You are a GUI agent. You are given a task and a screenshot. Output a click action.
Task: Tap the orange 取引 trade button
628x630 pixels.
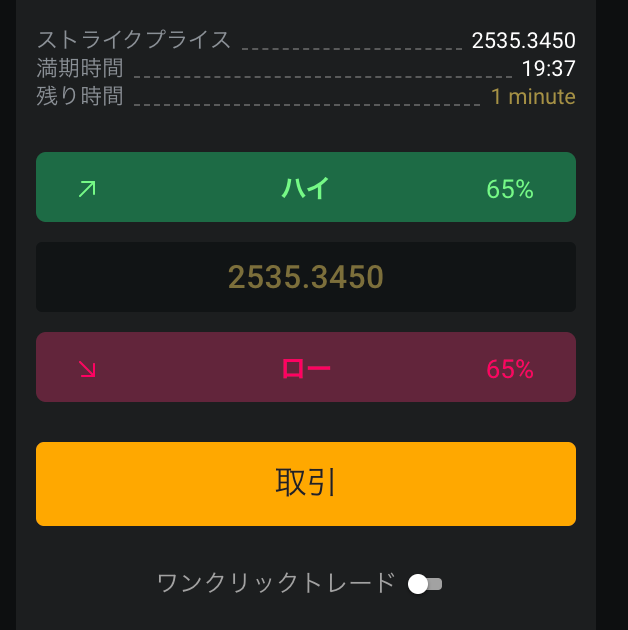[305, 483]
